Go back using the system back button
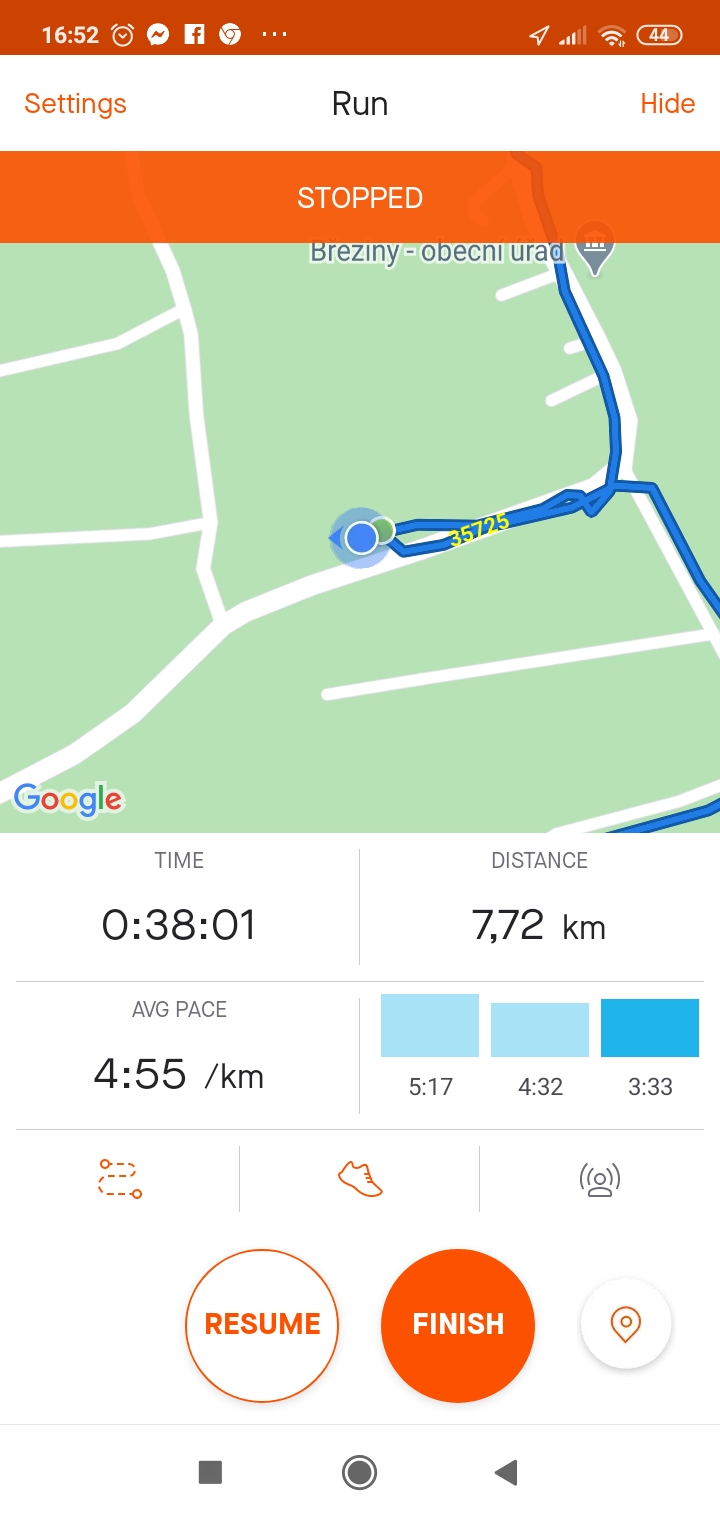720x1520 pixels. point(506,1472)
